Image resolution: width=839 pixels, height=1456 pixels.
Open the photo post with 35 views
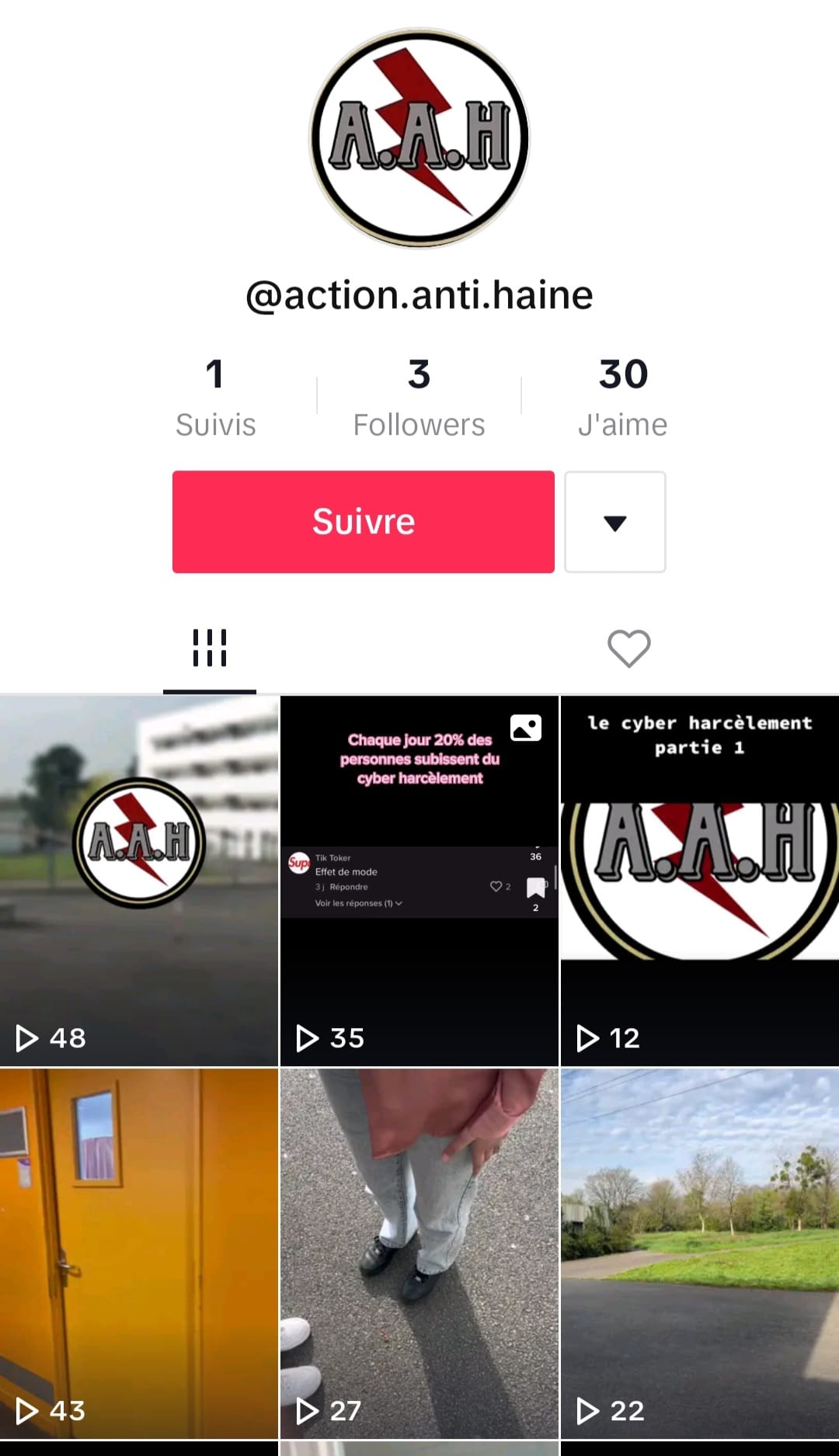pyautogui.click(x=419, y=881)
